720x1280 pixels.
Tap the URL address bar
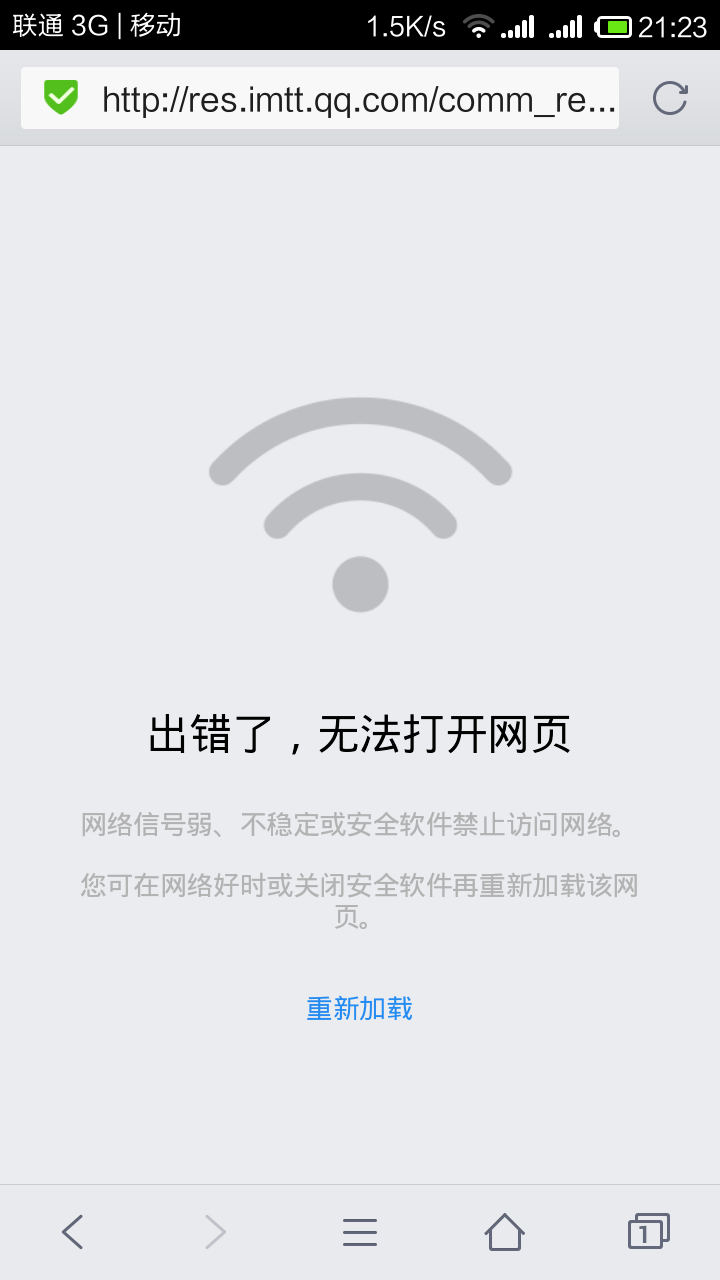click(x=320, y=98)
